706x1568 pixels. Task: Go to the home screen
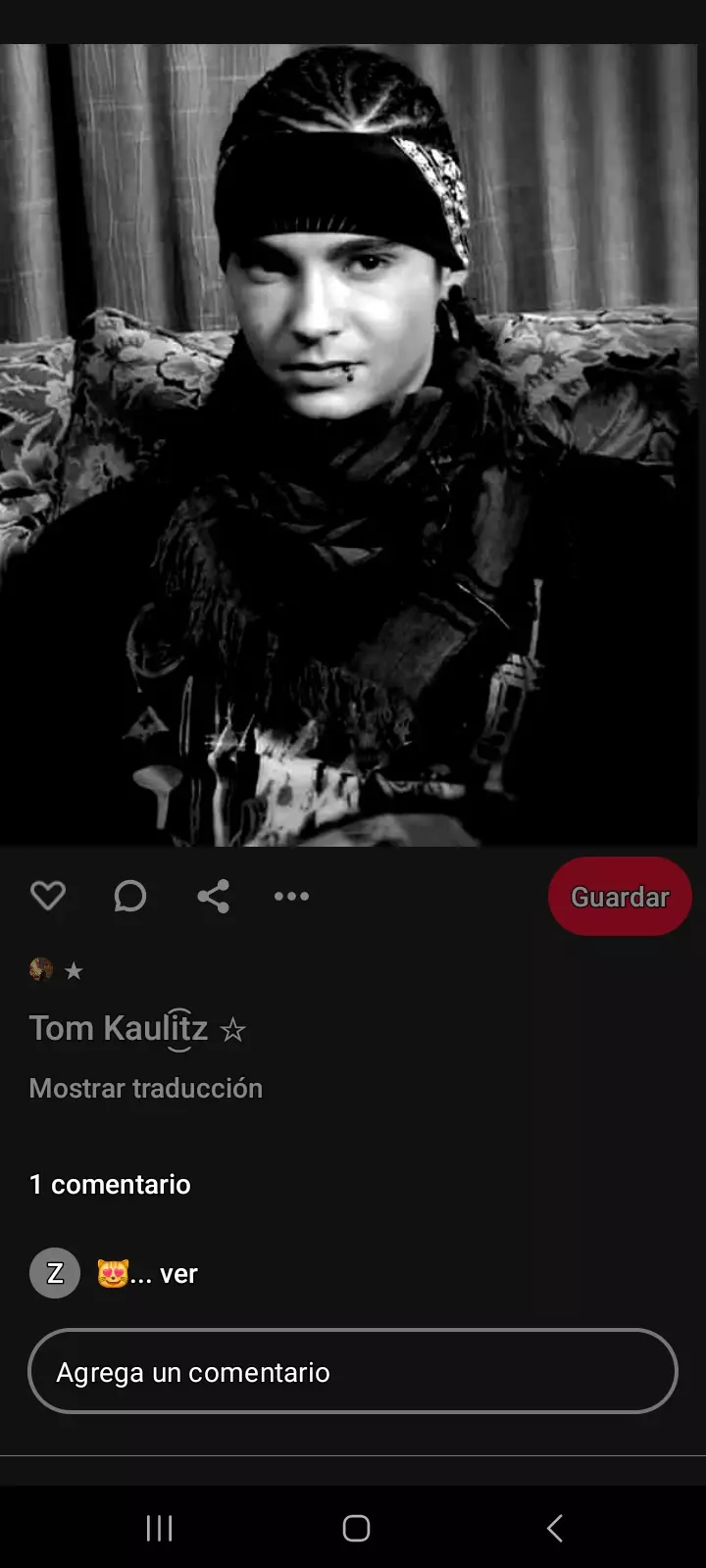(x=356, y=1528)
